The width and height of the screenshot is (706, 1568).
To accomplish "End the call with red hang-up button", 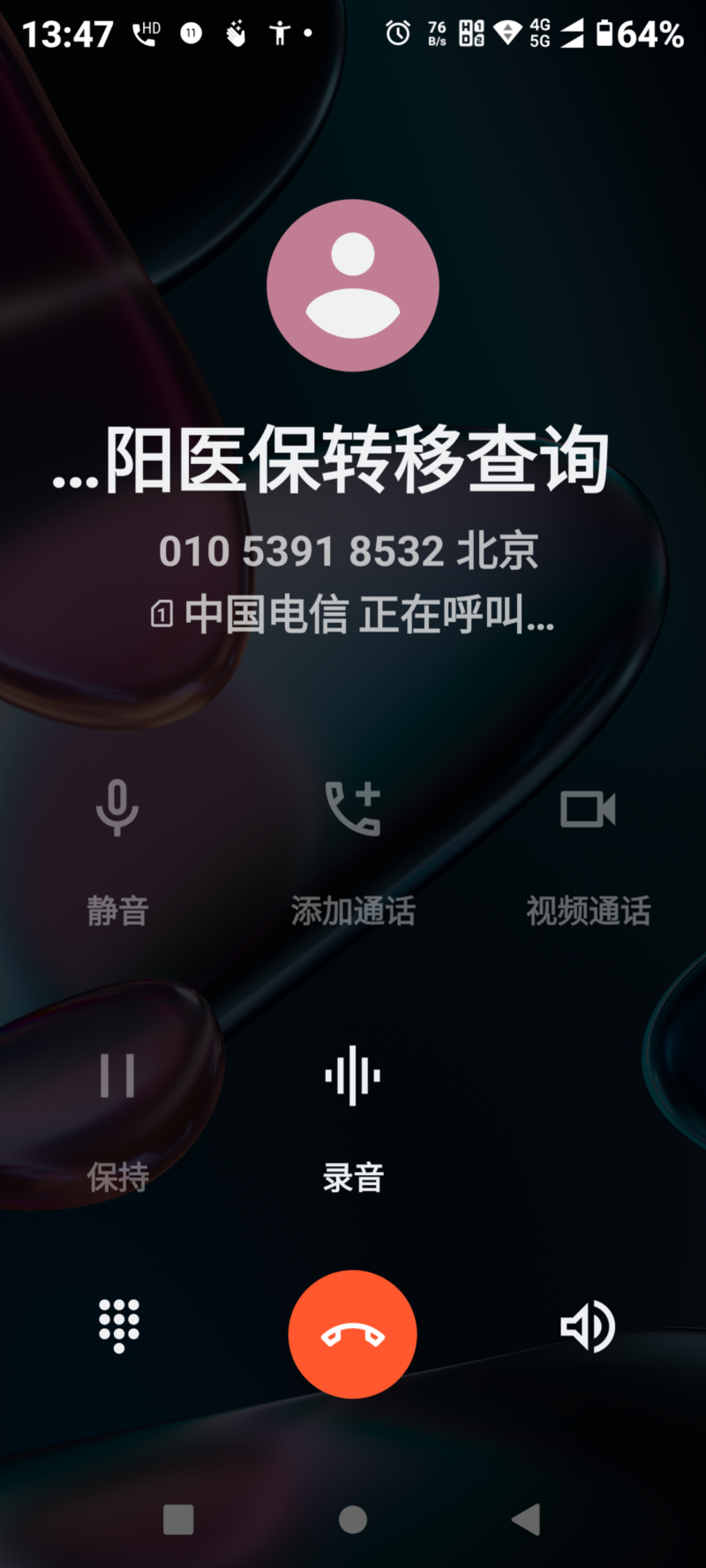I will pyautogui.click(x=352, y=1333).
